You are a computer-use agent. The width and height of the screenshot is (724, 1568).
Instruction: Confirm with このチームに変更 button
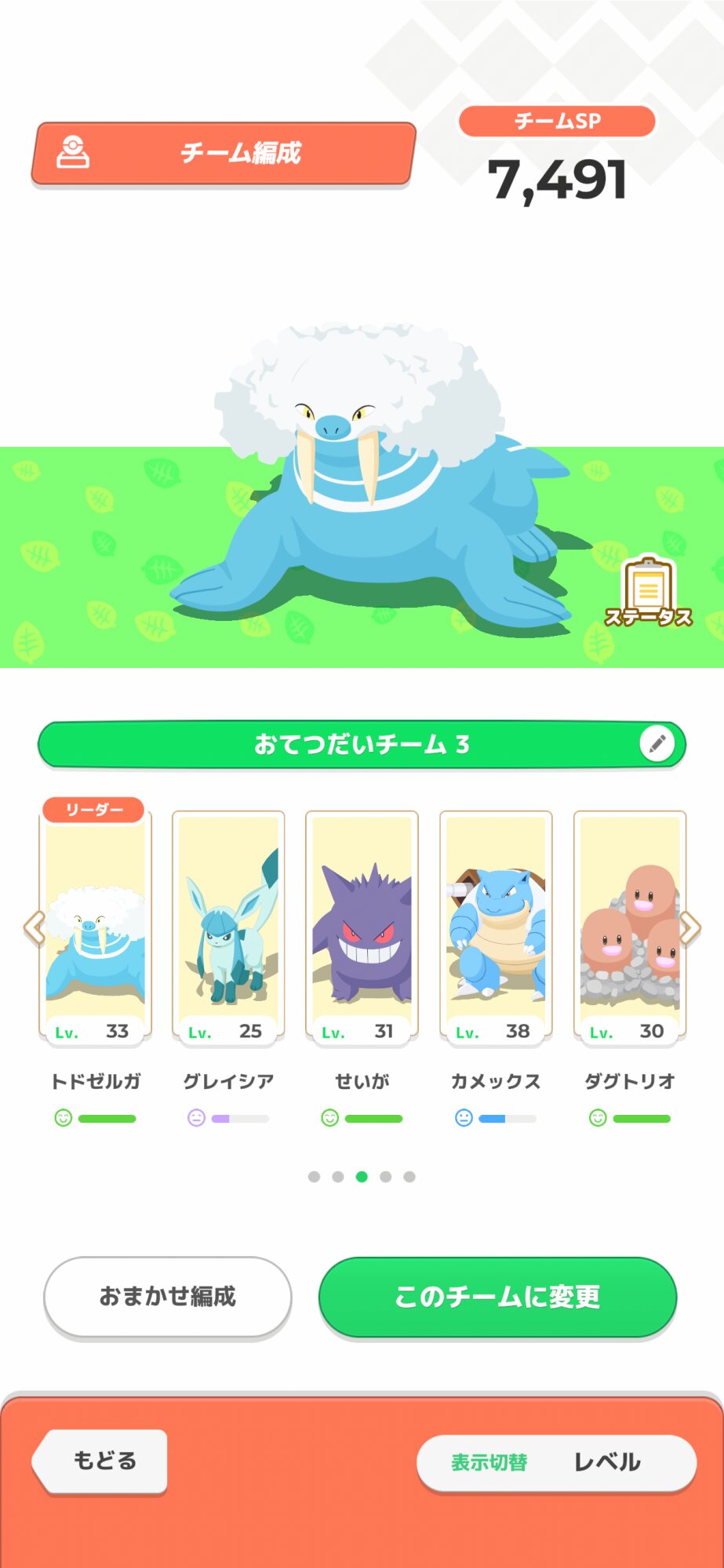coord(497,1297)
